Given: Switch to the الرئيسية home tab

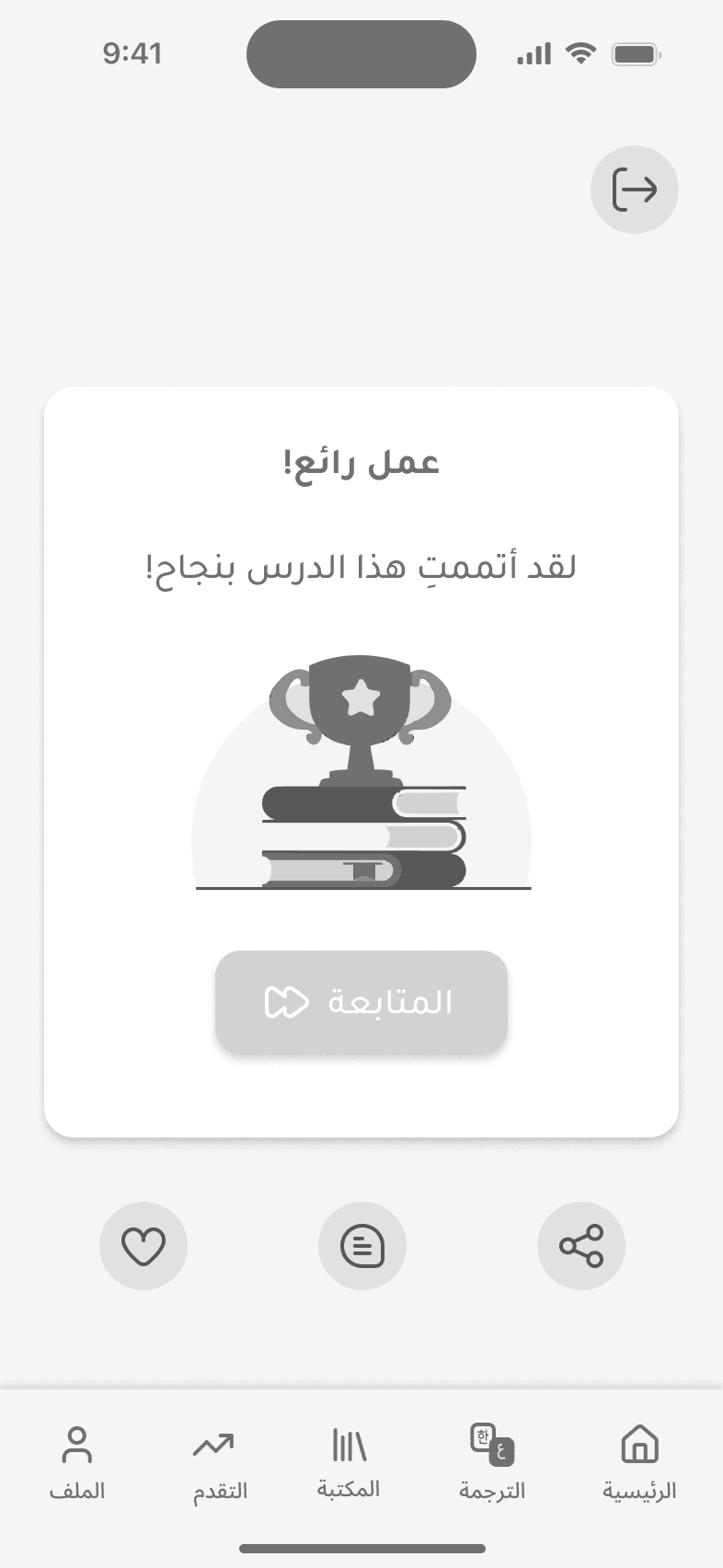Looking at the screenshot, I should (x=639, y=1463).
